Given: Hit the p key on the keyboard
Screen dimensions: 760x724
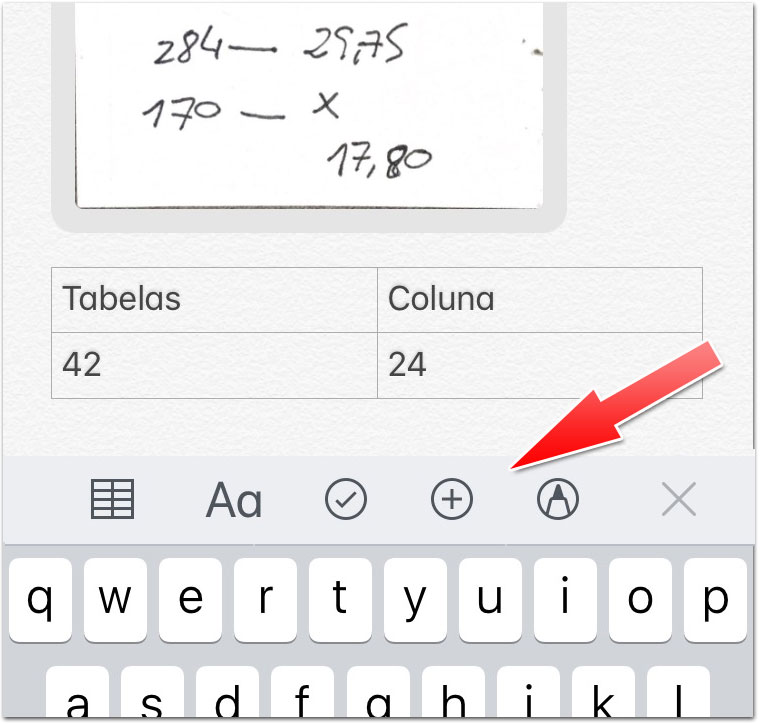Looking at the screenshot, I should coord(714,600).
